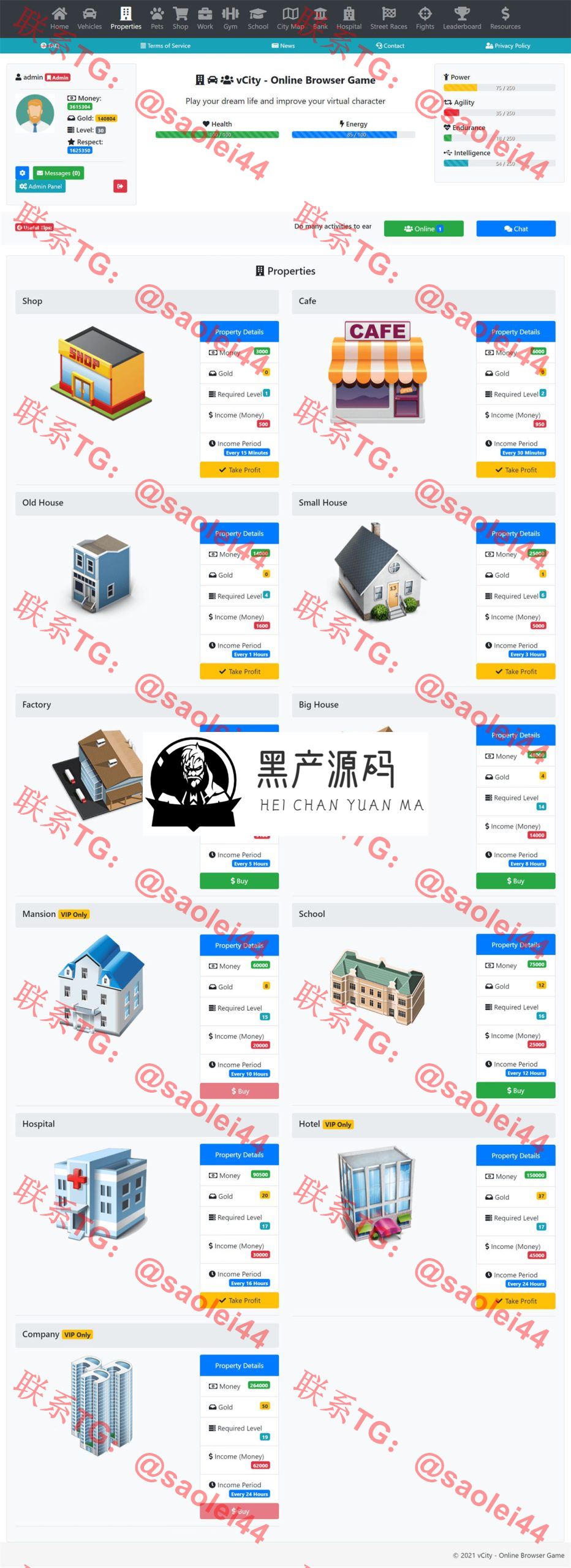Buy the Big House property
571x1568 pixels.
pos(515,881)
